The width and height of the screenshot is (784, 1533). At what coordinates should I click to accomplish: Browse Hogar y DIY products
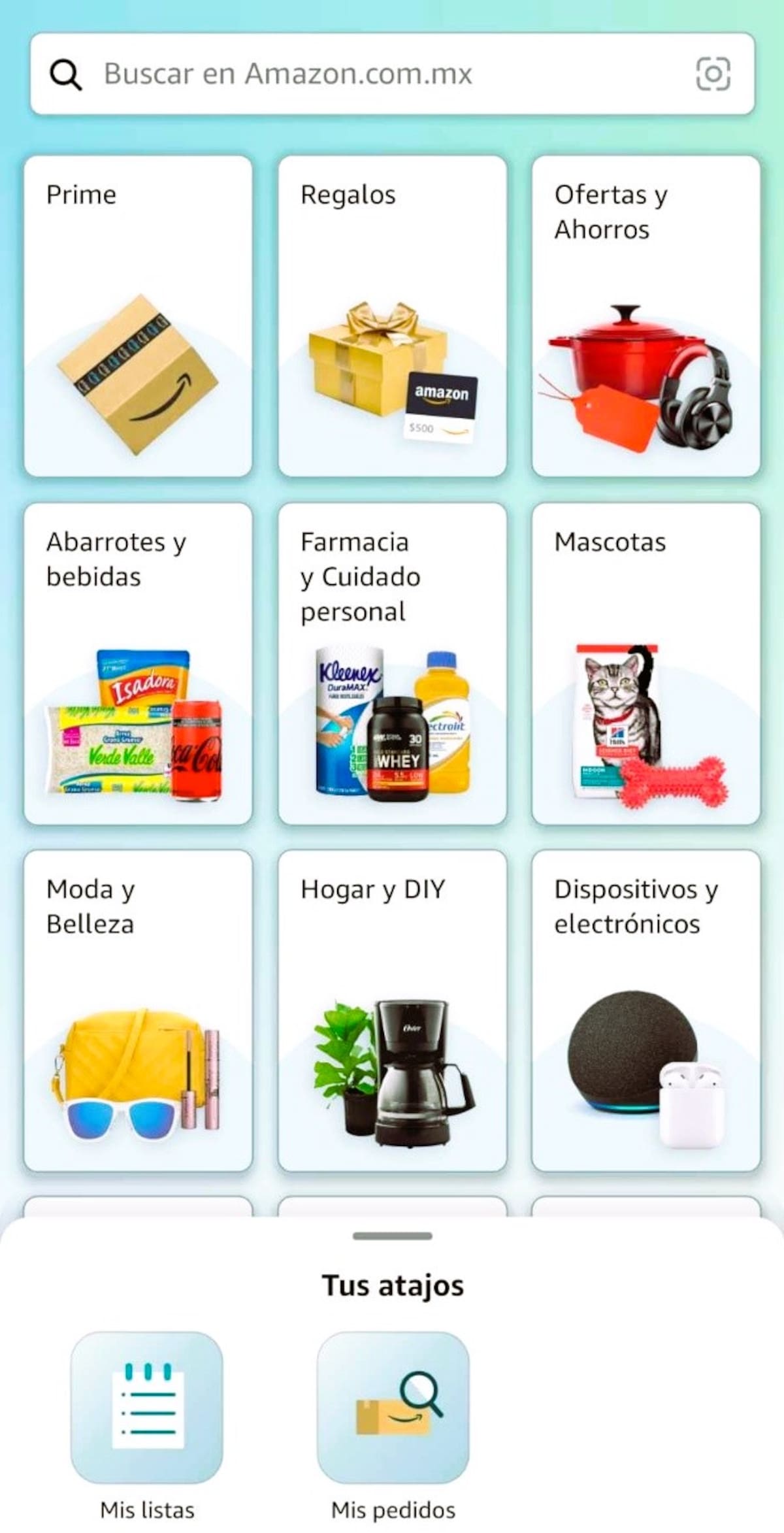pos(392,1010)
